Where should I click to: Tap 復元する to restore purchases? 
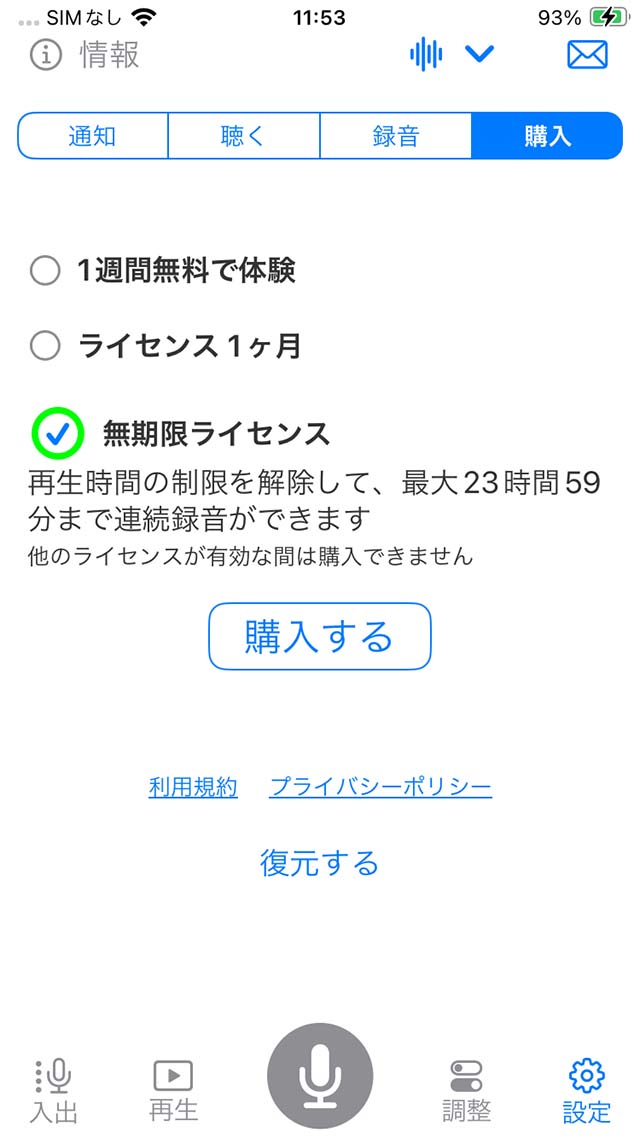click(x=320, y=863)
